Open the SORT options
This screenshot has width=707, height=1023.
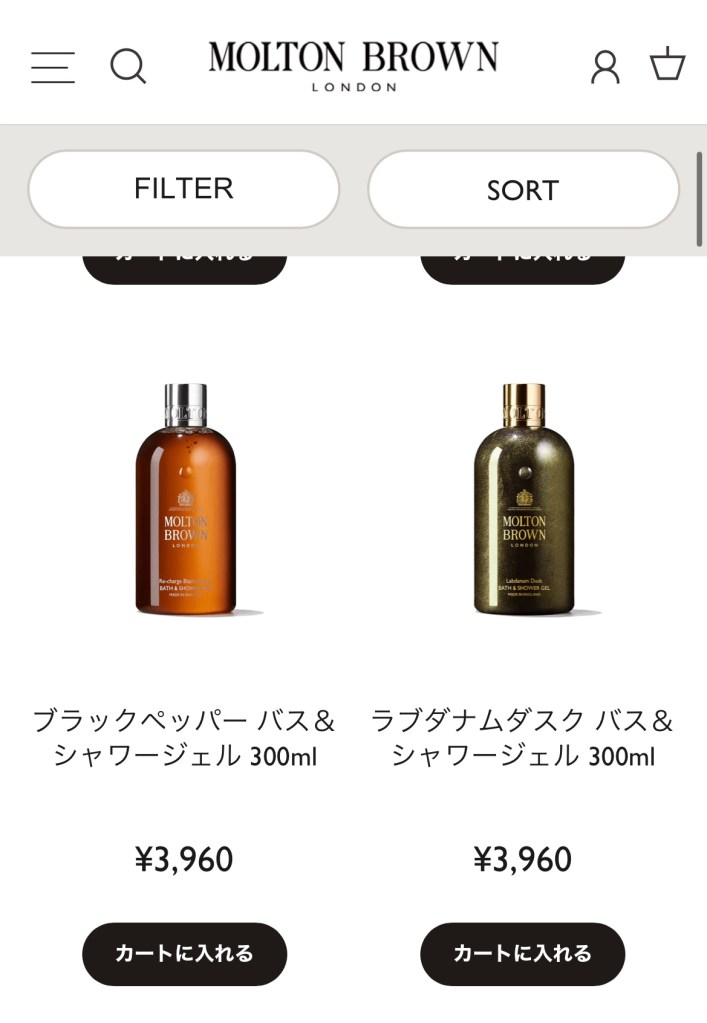(523, 189)
